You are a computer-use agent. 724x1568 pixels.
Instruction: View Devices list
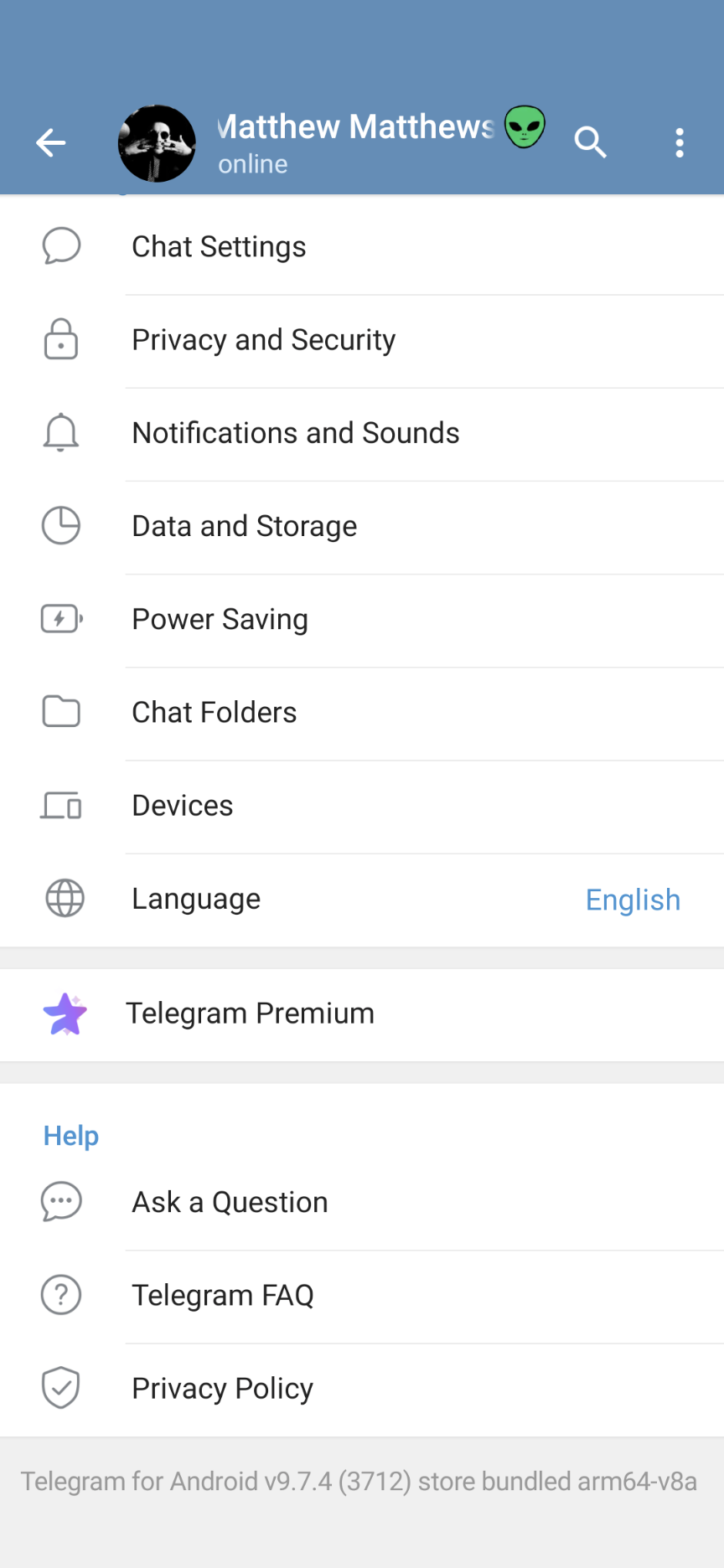[183, 805]
